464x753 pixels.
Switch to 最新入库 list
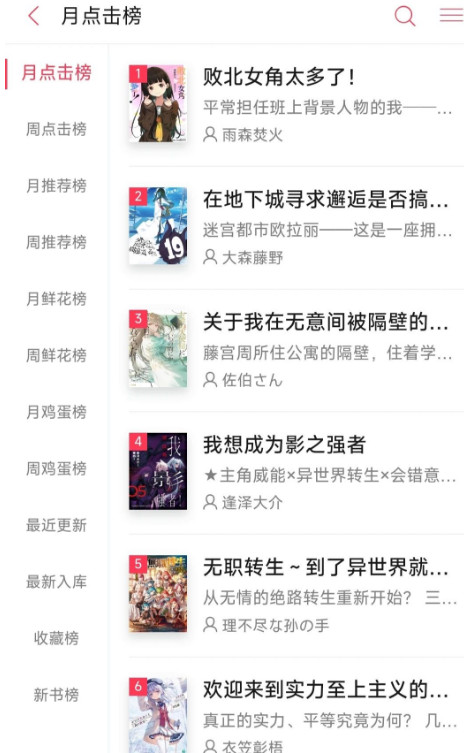point(56,581)
